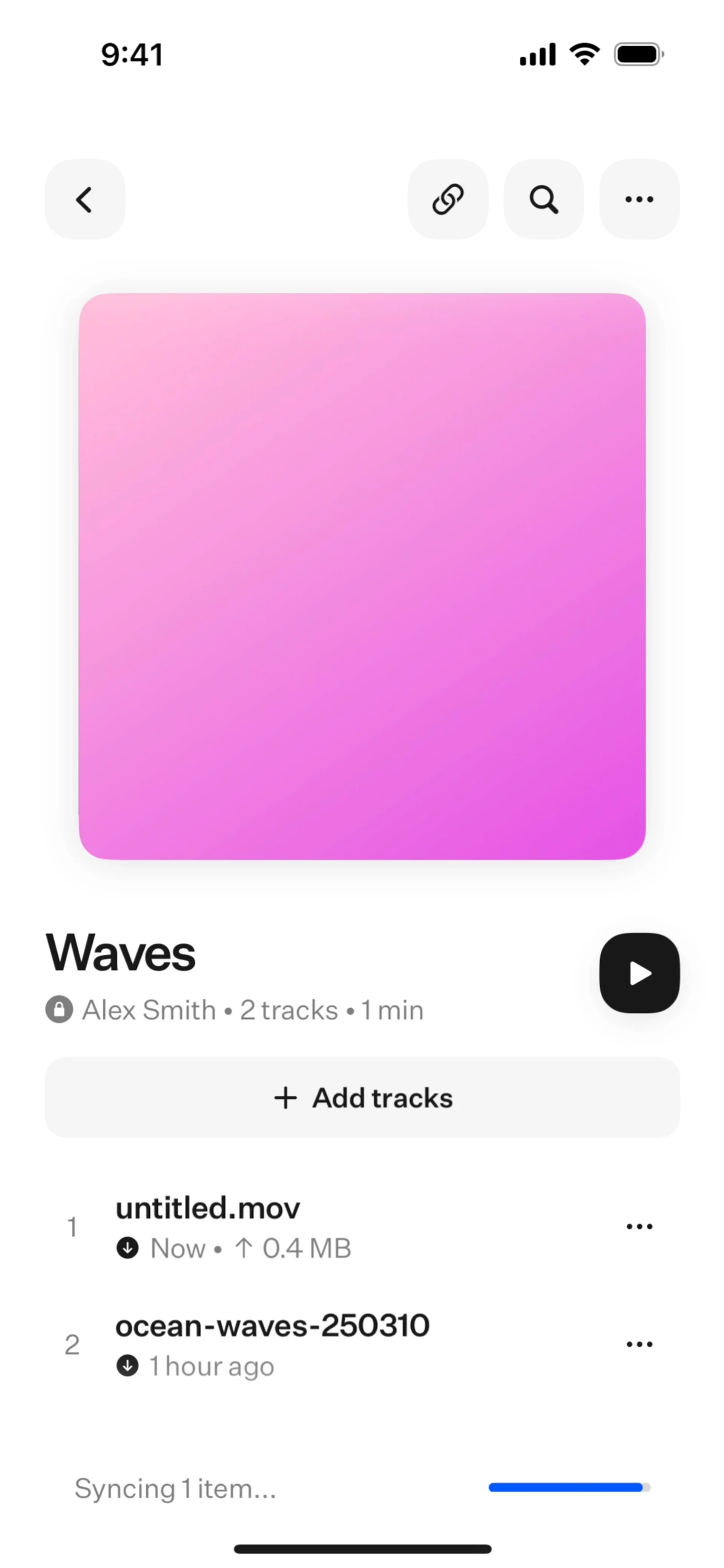Play the Waves playlist
This screenshot has height=1568, width=724.
640,973
